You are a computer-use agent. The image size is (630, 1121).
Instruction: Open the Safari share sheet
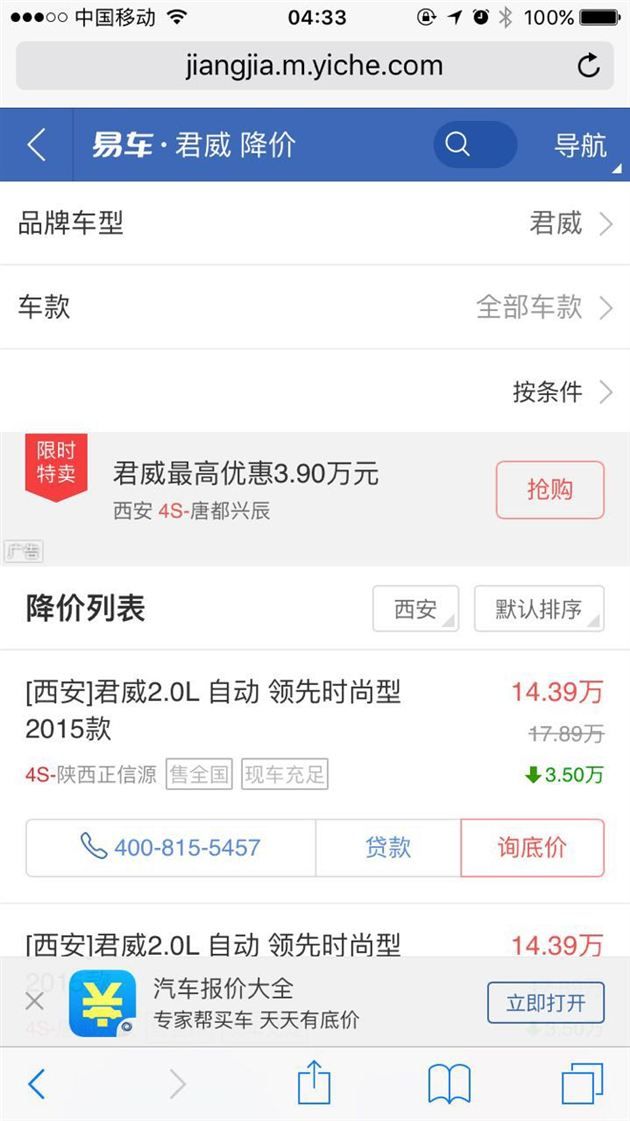coord(314,1083)
